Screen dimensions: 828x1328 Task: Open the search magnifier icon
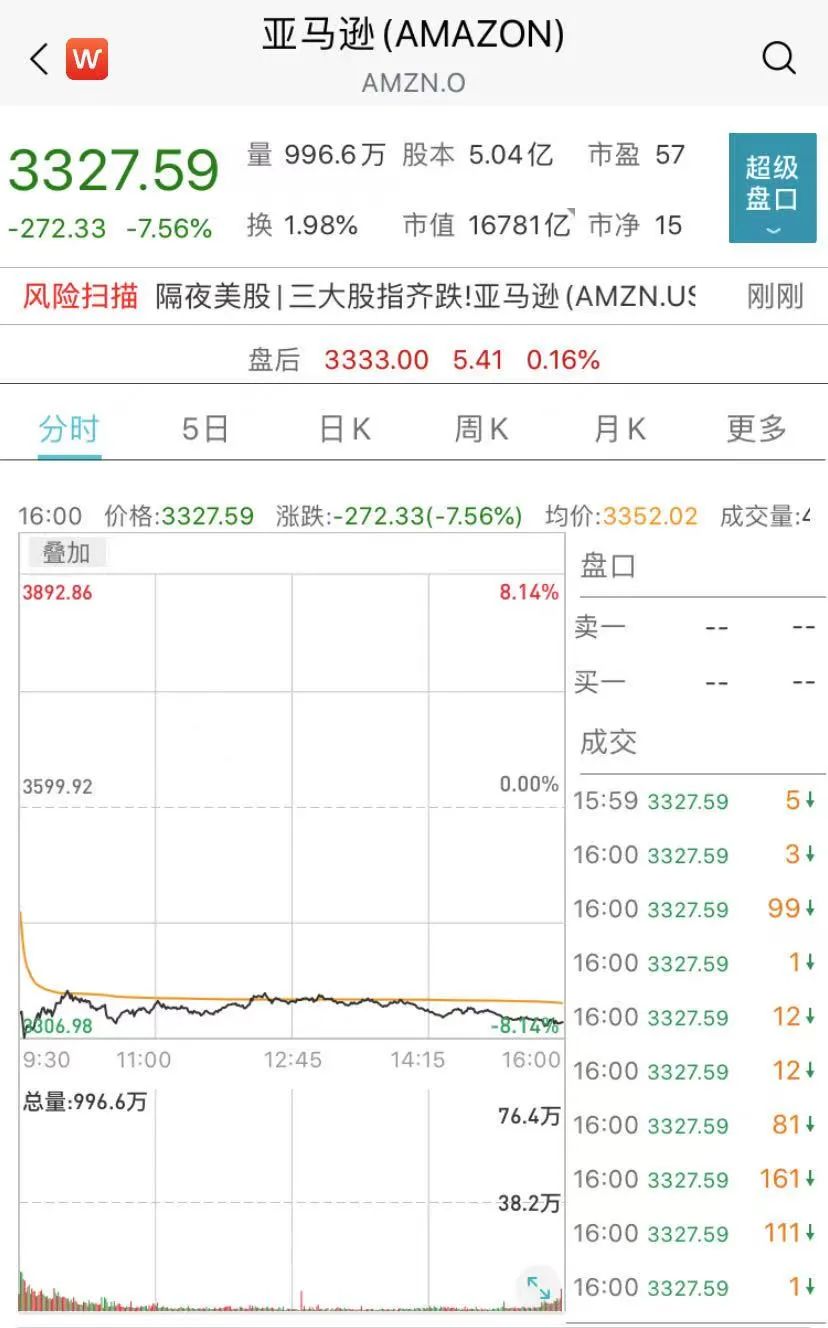[779, 58]
